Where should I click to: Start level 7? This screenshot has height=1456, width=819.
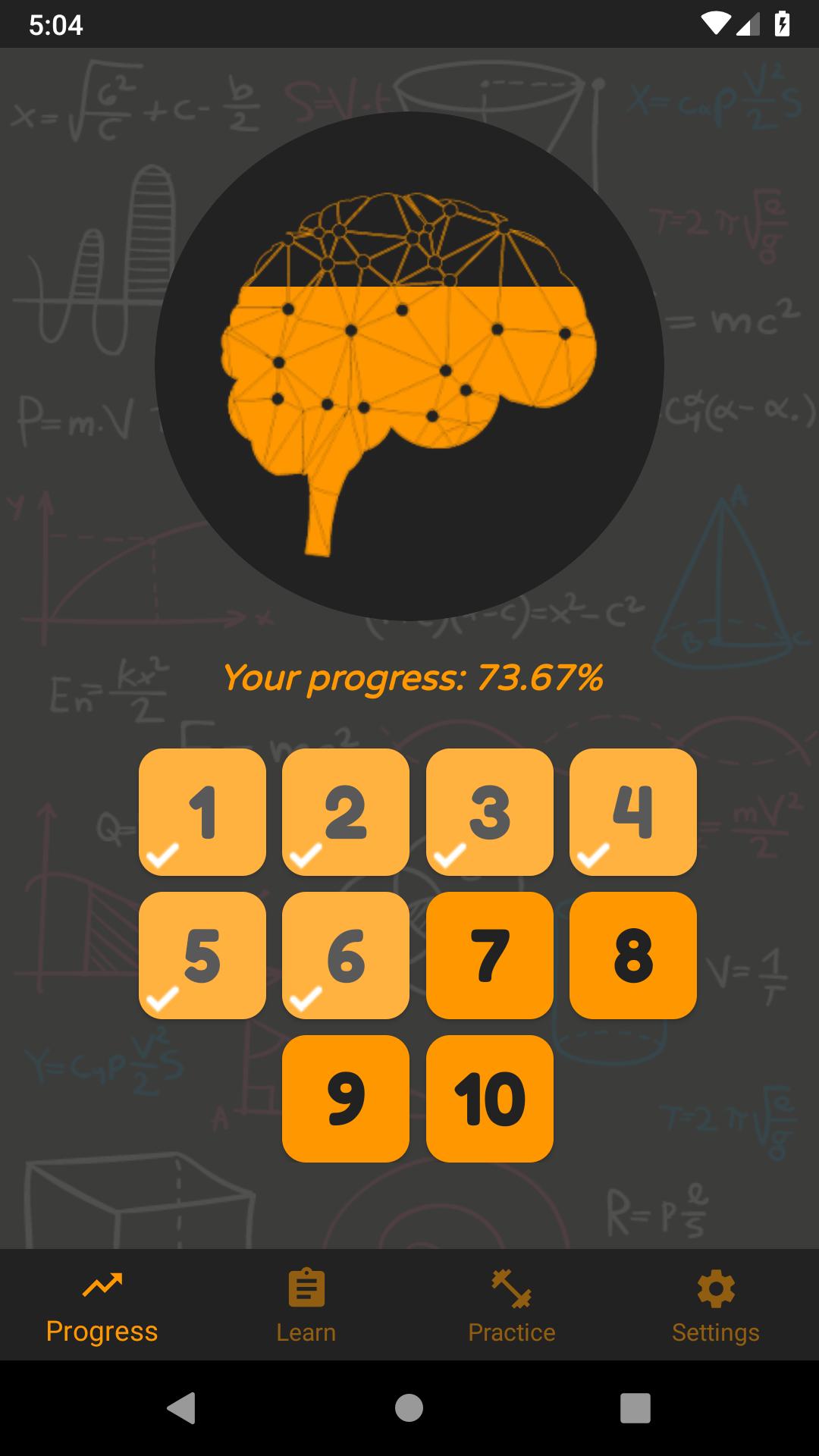coord(490,955)
